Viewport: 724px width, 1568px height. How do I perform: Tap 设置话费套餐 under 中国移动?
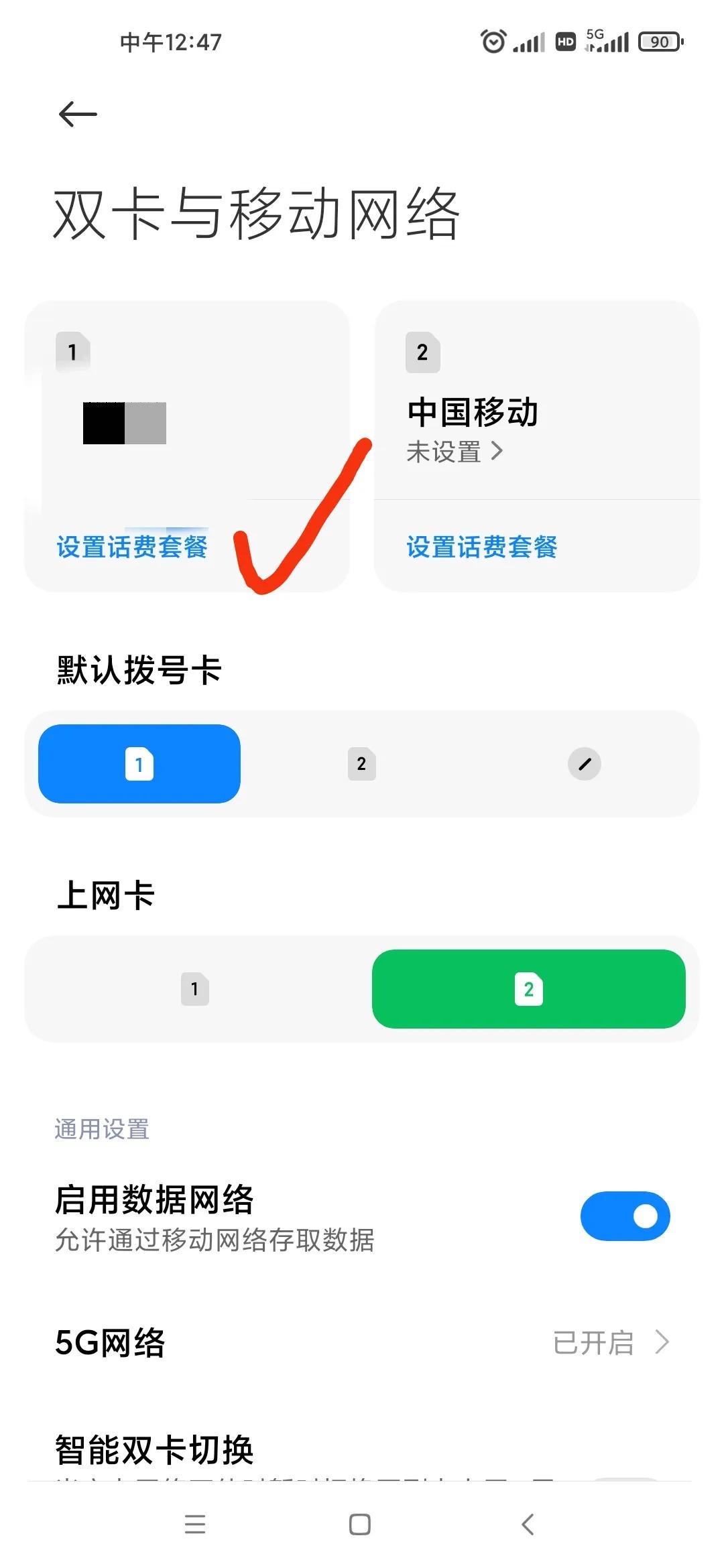click(483, 547)
